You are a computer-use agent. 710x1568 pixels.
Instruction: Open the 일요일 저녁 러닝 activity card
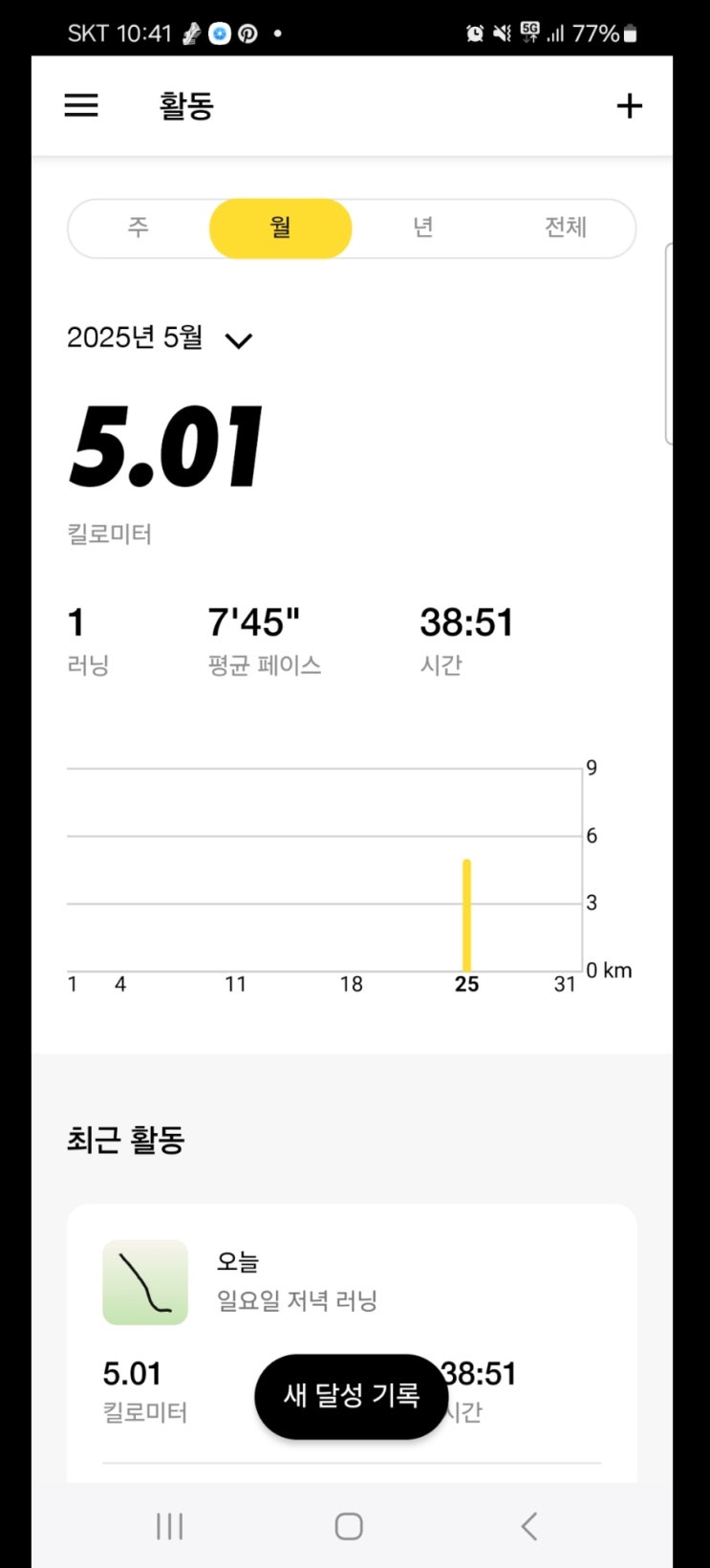click(x=296, y=1283)
